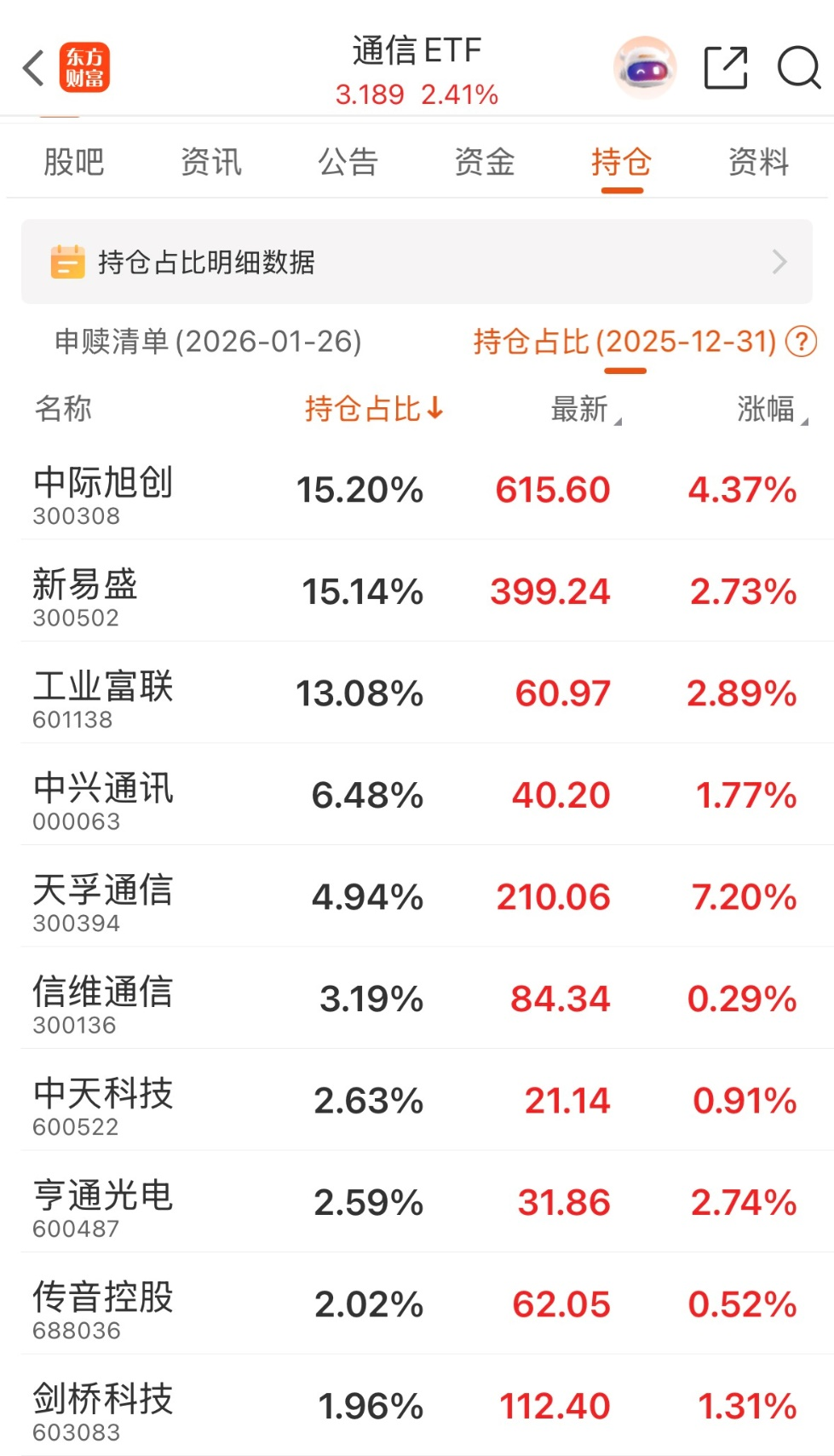Screen dimensions: 834x1456
Task: Open 中际旭创 stock details
Action: (x=103, y=492)
